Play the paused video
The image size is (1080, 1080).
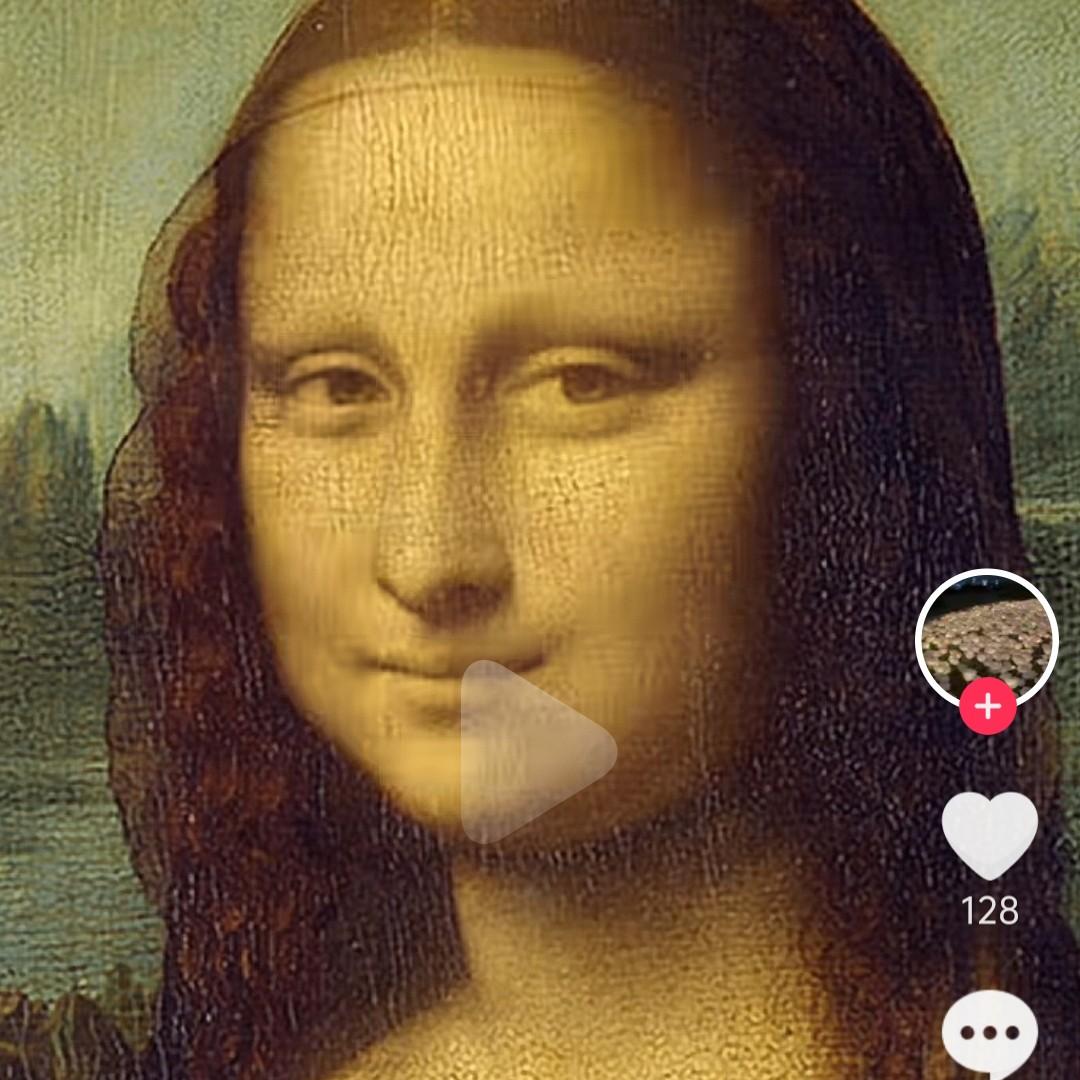click(534, 752)
